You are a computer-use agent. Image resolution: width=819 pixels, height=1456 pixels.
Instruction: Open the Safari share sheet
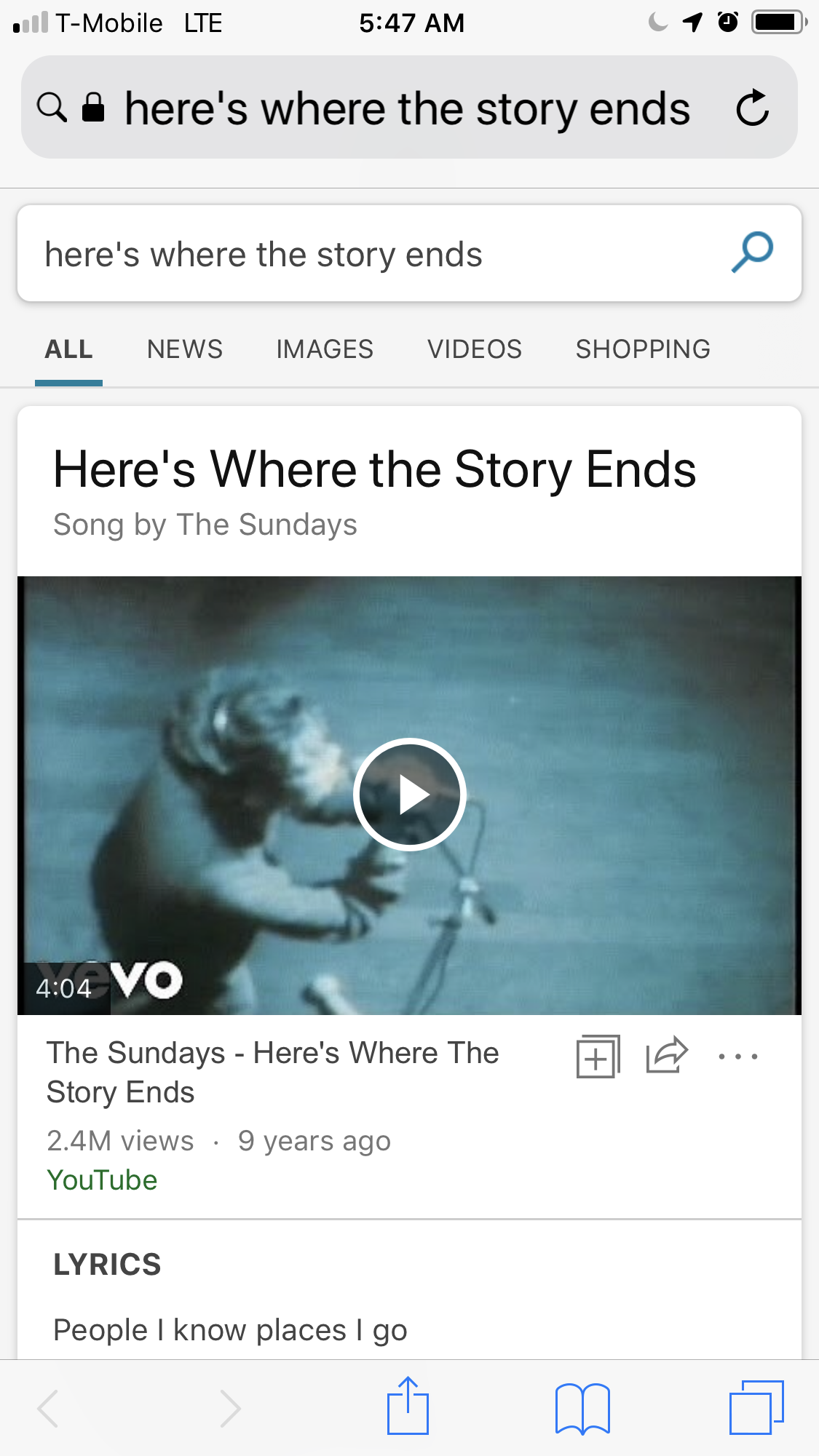click(x=408, y=1407)
